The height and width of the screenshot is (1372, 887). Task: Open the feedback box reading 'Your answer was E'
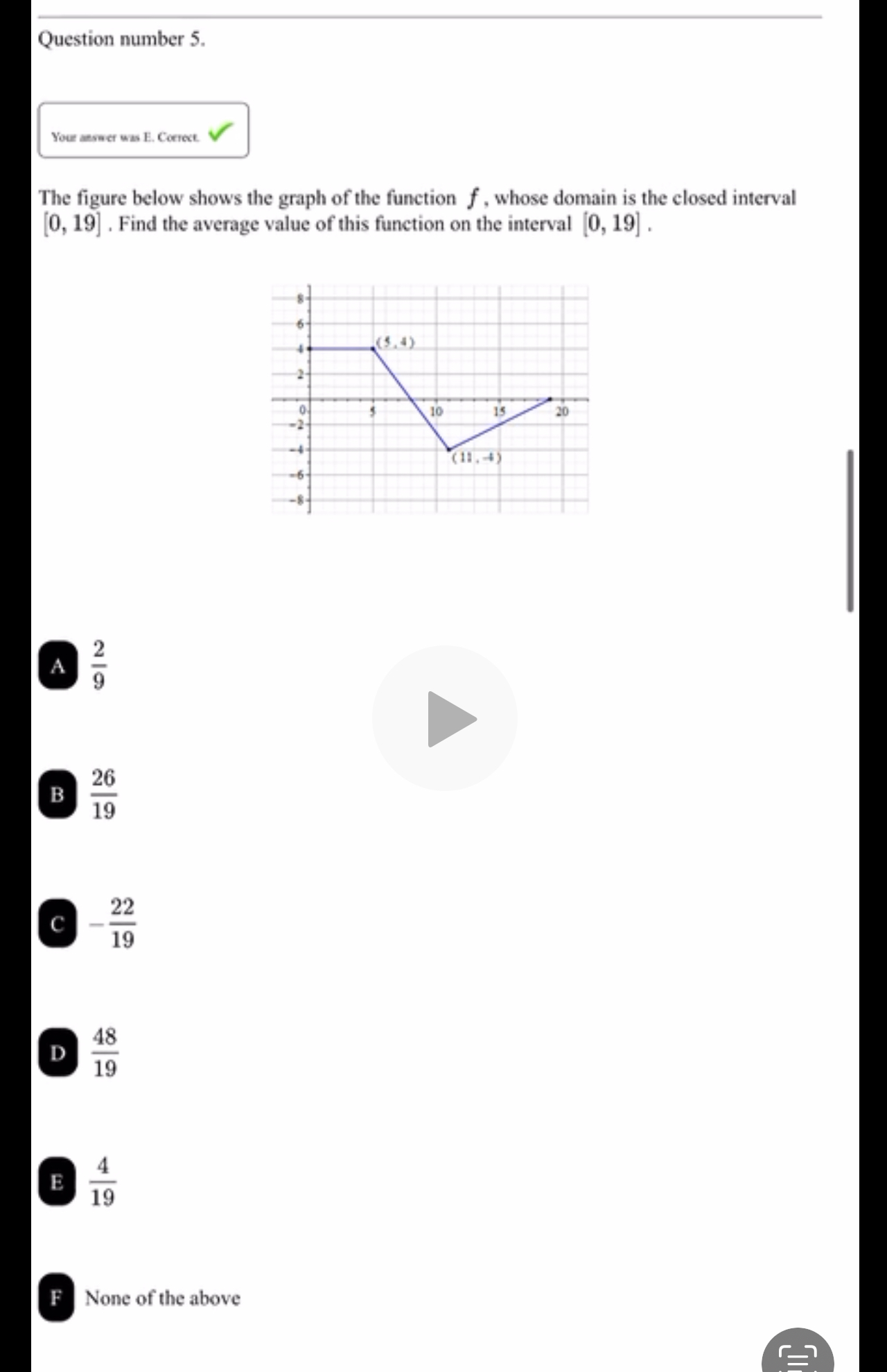(142, 132)
